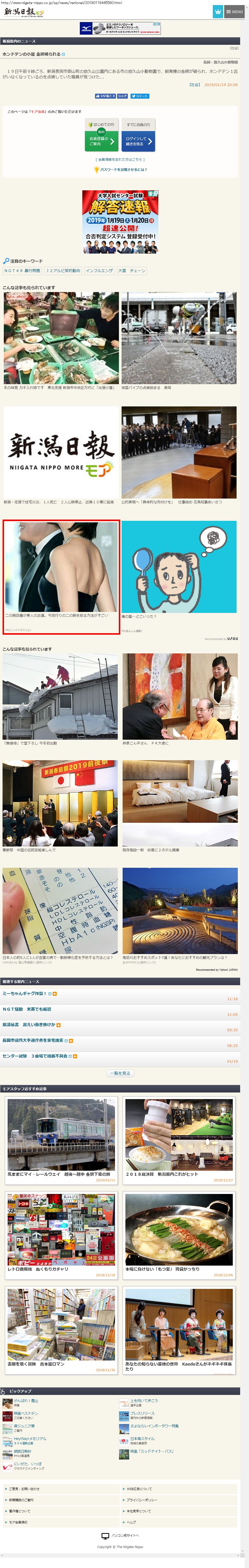The image size is (249, 1568).
Task: Share the article with the ツイート button
Action: (x=139, y=96)
